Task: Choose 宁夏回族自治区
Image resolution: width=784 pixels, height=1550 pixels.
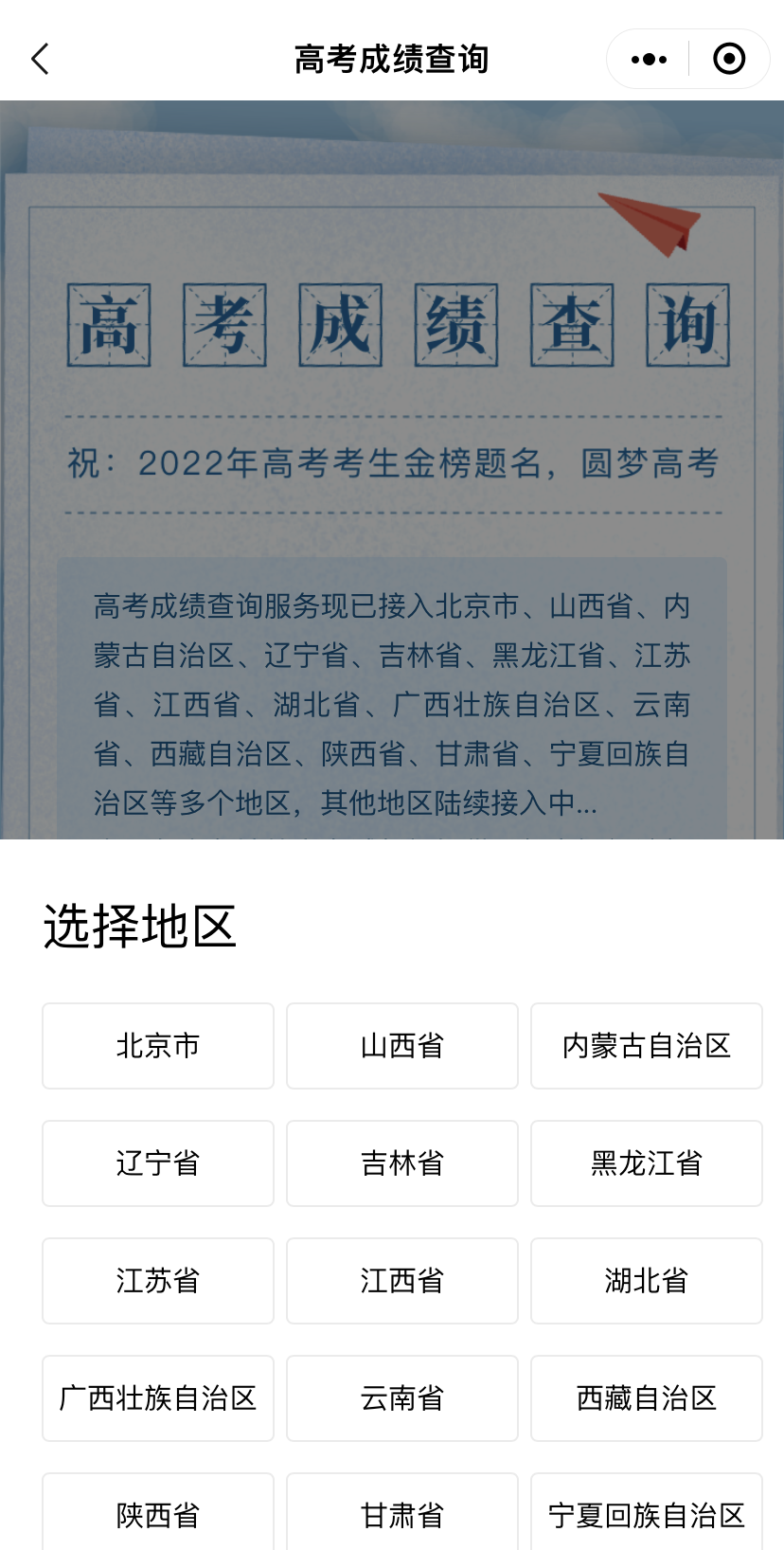Action: coord(647,1512)
